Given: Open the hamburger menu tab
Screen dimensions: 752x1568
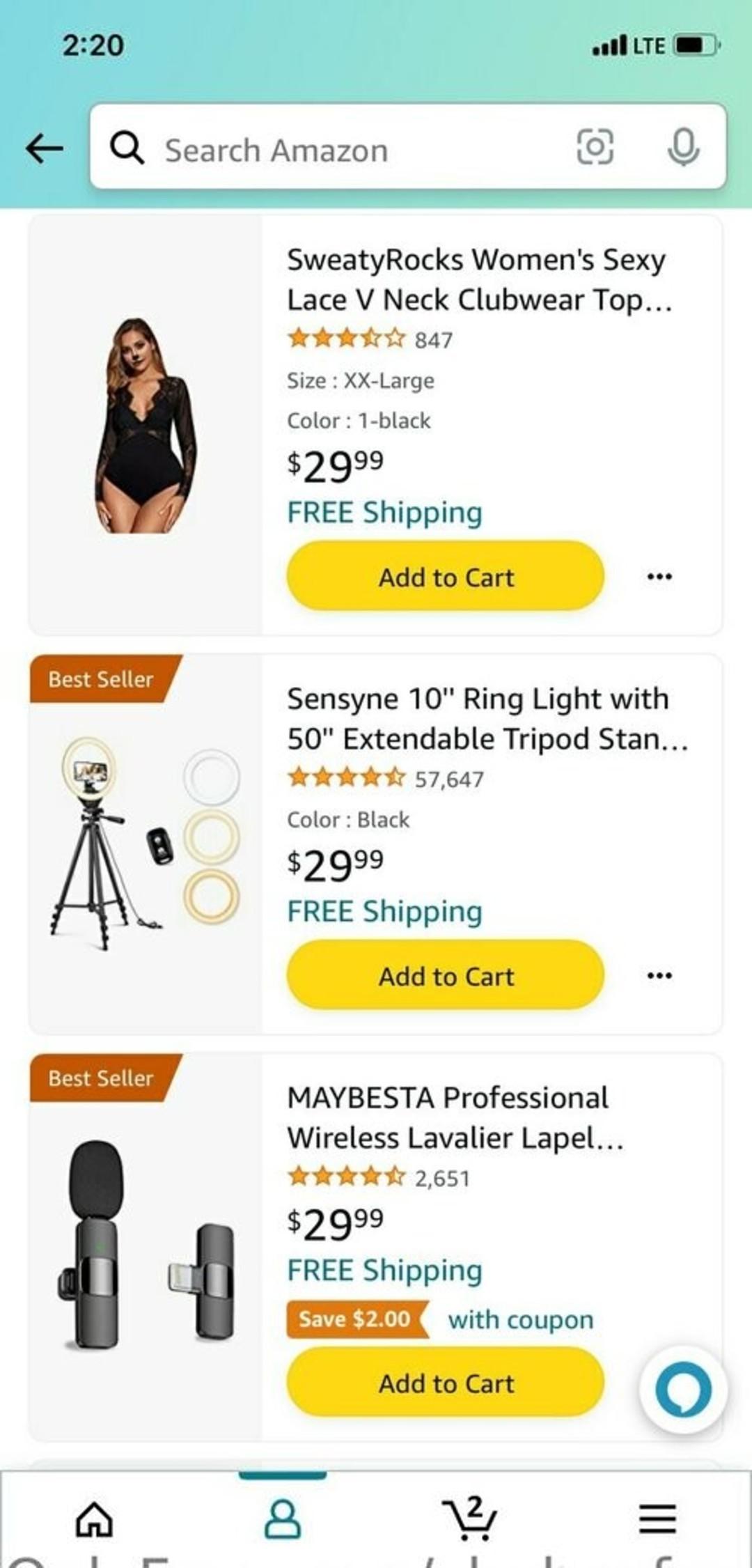Looking at the screenshot, I should pyautogui.click(x=658, y=1519).
